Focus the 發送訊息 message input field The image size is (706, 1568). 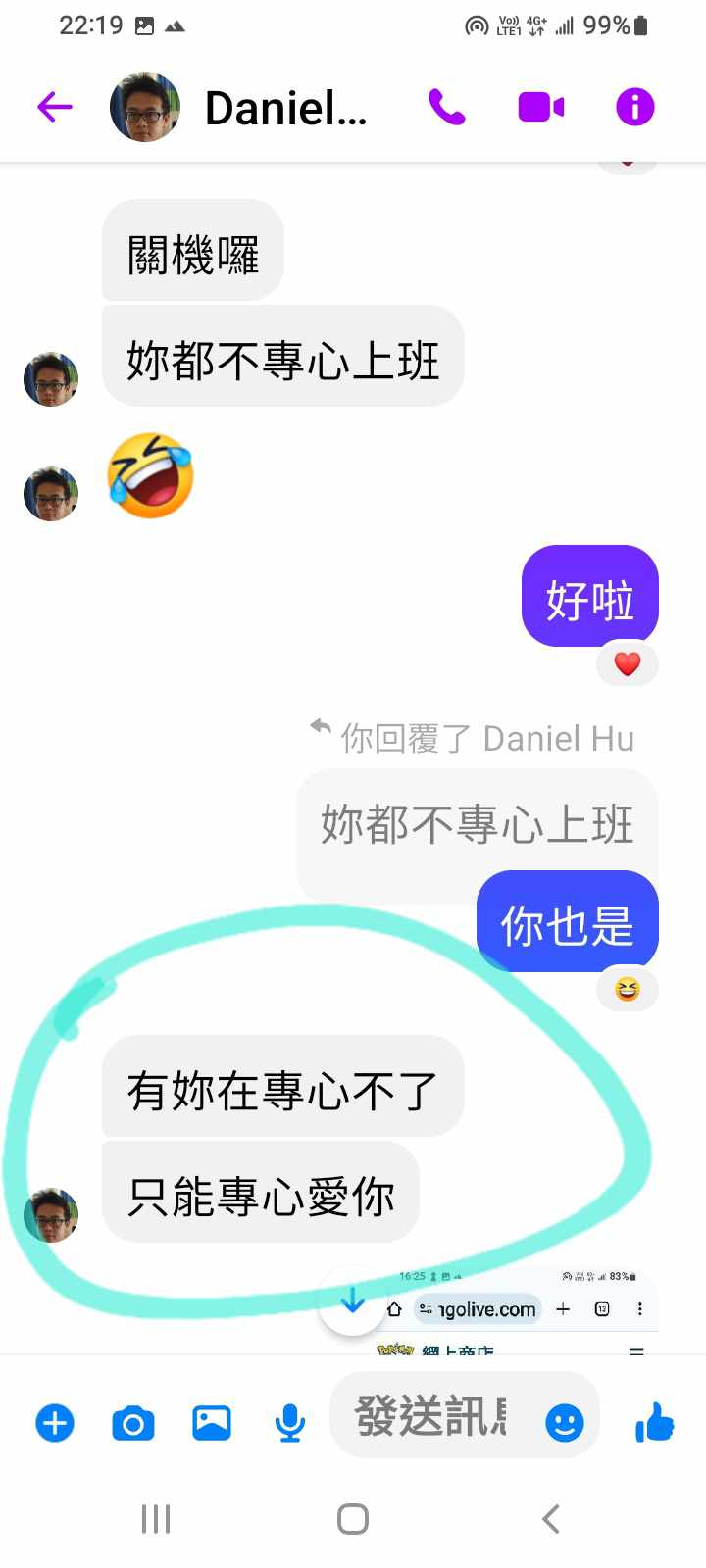click(431, 1417)
